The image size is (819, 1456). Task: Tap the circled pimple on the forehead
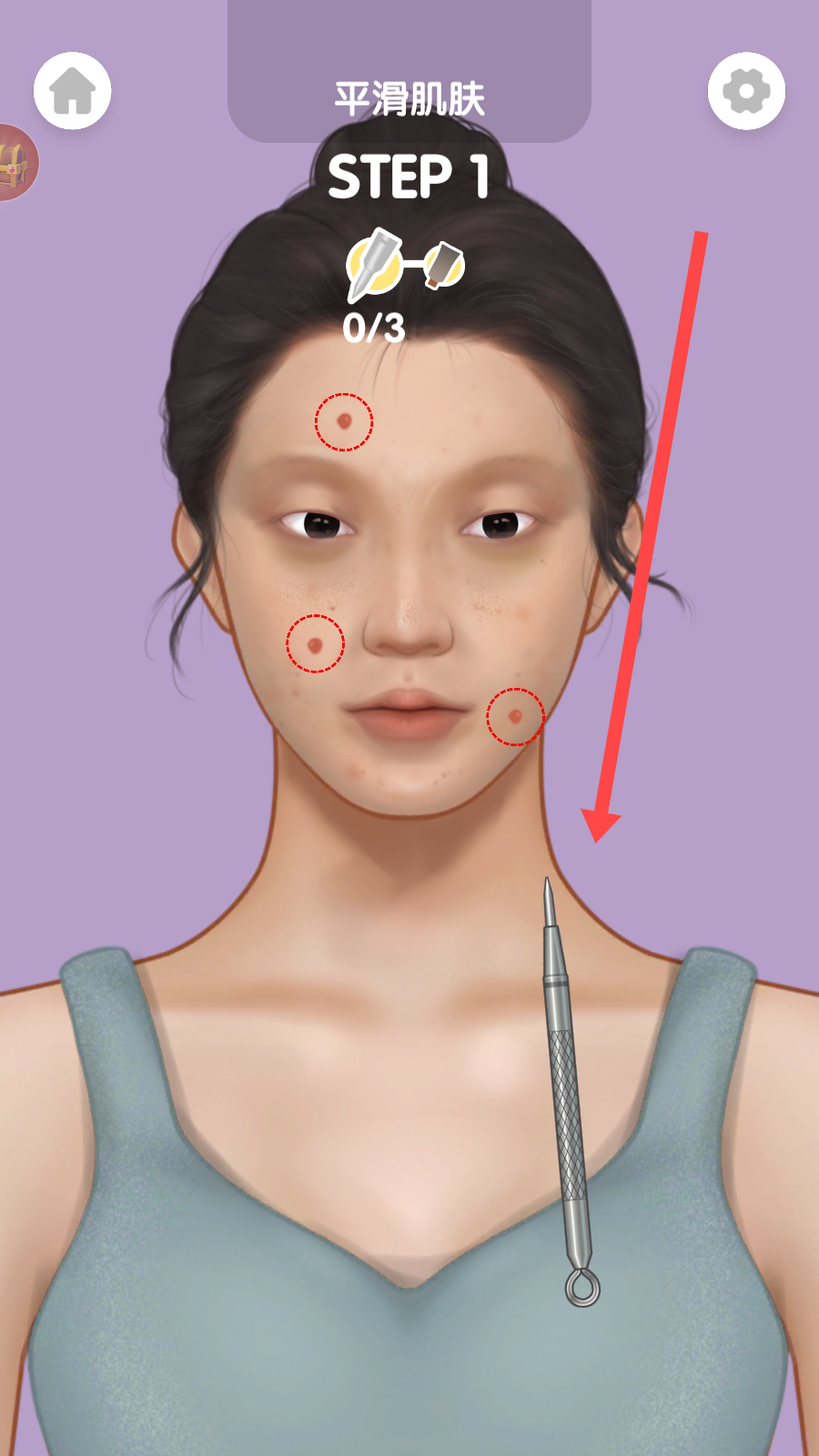tap(344, 421)
